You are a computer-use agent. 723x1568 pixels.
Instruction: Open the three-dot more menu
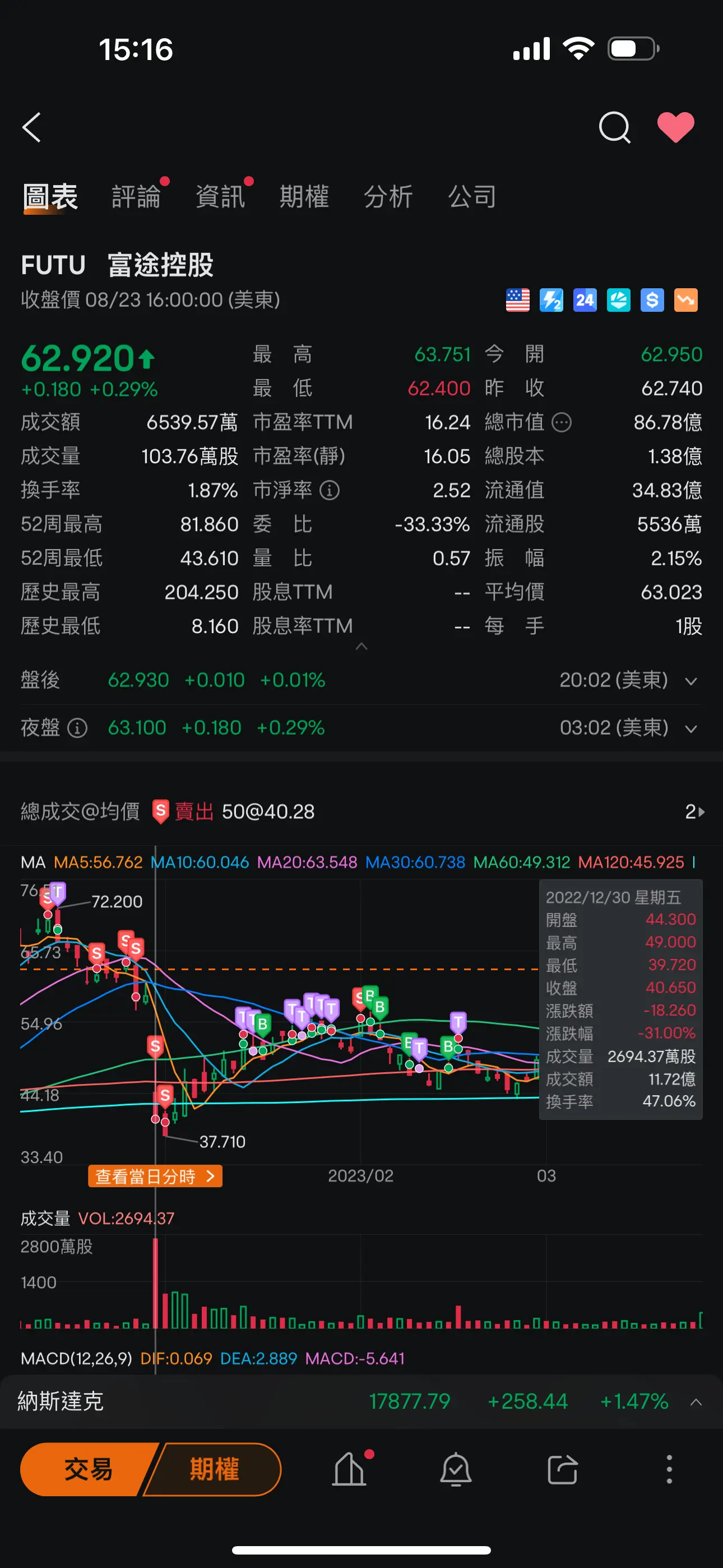click(x=669, y=1469)
